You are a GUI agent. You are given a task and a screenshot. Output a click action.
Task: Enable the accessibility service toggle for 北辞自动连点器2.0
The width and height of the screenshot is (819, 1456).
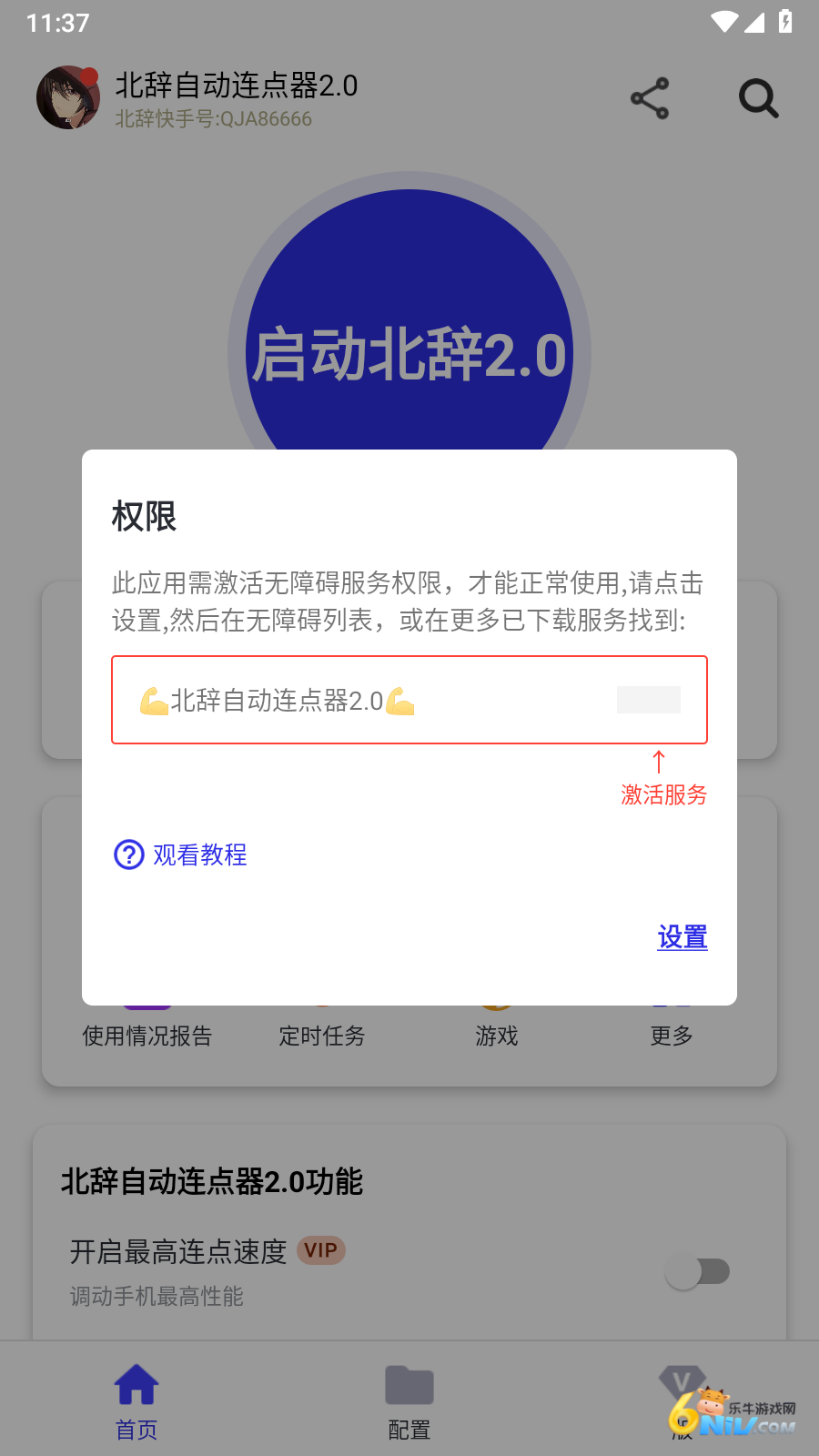(x=649, y=700)
